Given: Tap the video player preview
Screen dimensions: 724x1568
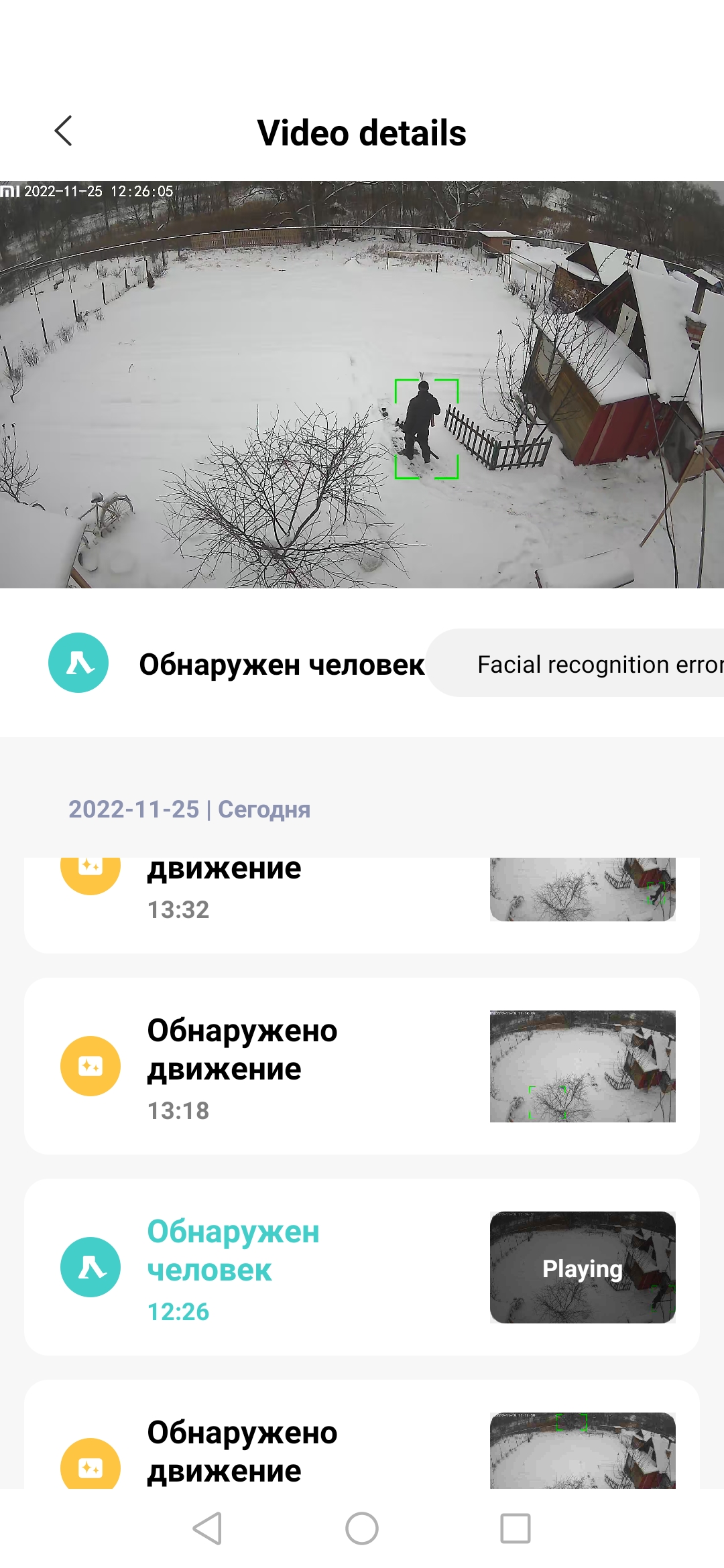Looking at the screenshot, I should [x=362, y=385].
